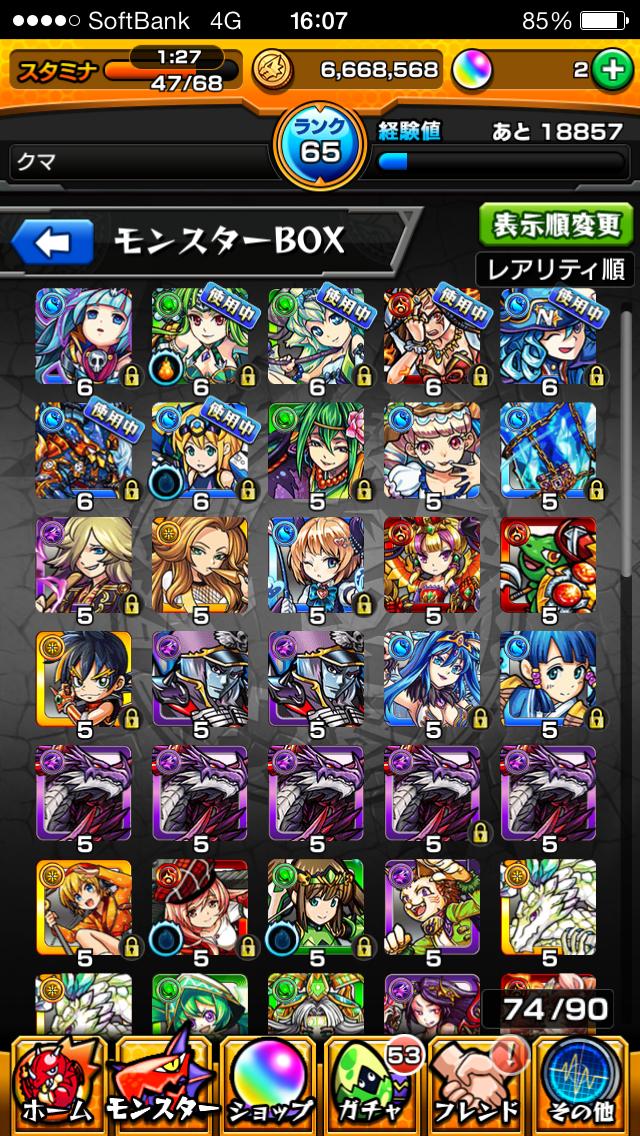Choose the blonde long-haired woman monster
The width and height of the screenshot is (640, 1136).
(200, 565)
